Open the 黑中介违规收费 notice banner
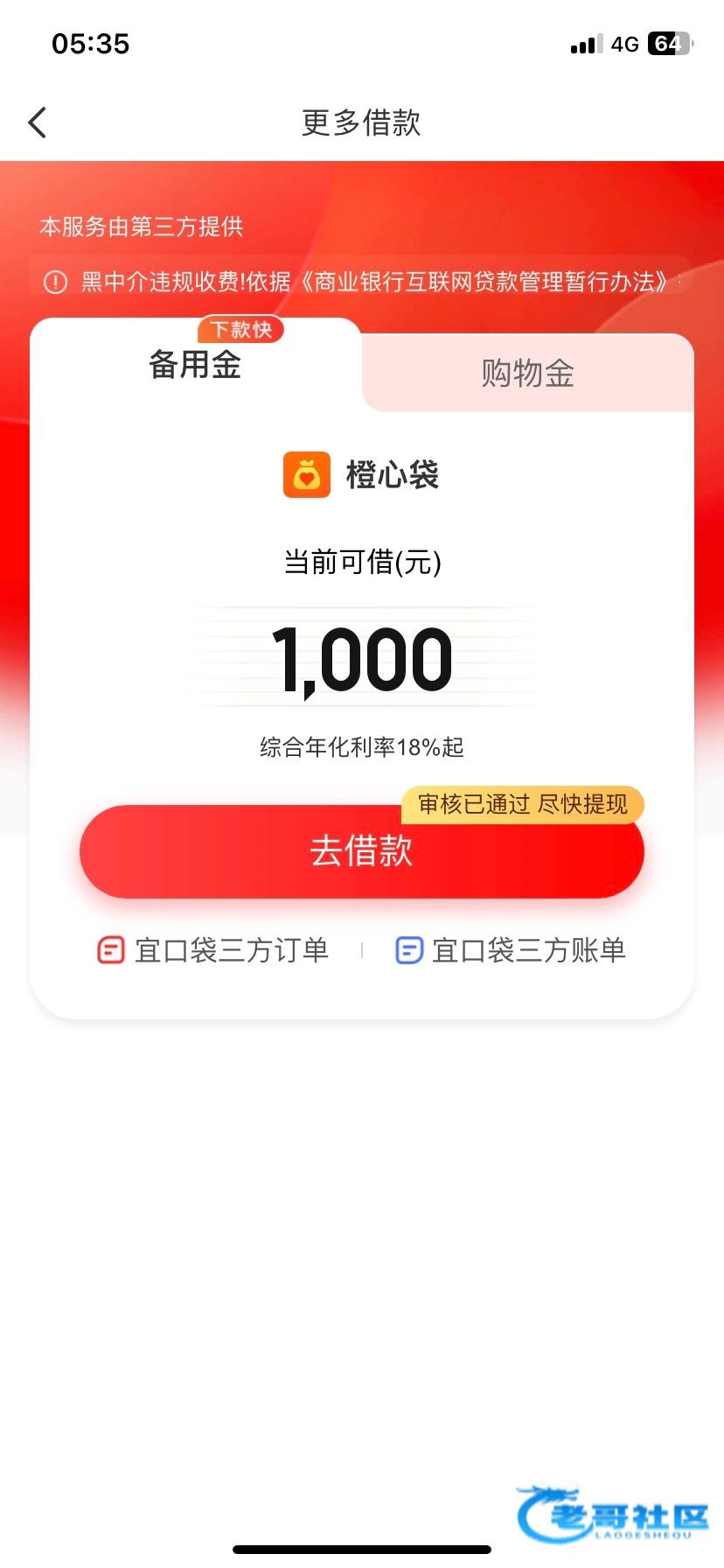This screenshot has height=1568, width=724. click(362, 282)
